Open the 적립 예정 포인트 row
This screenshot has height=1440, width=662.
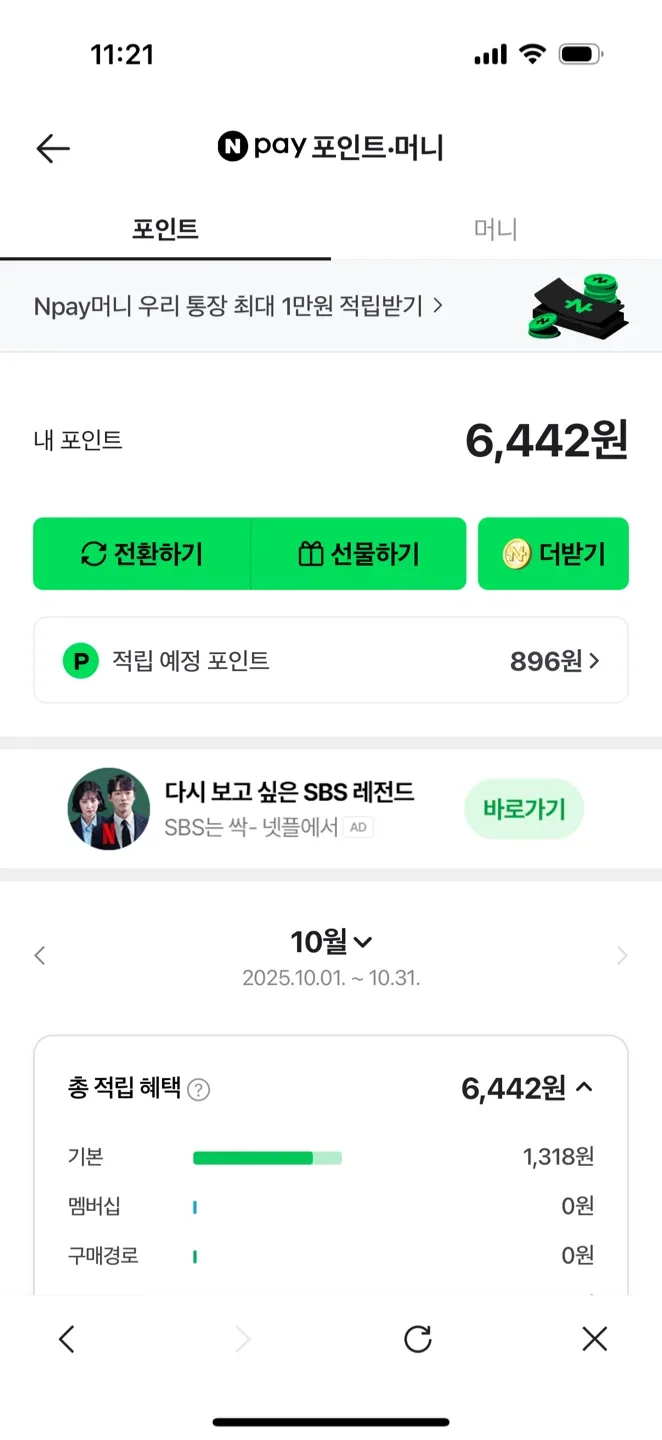330,661
